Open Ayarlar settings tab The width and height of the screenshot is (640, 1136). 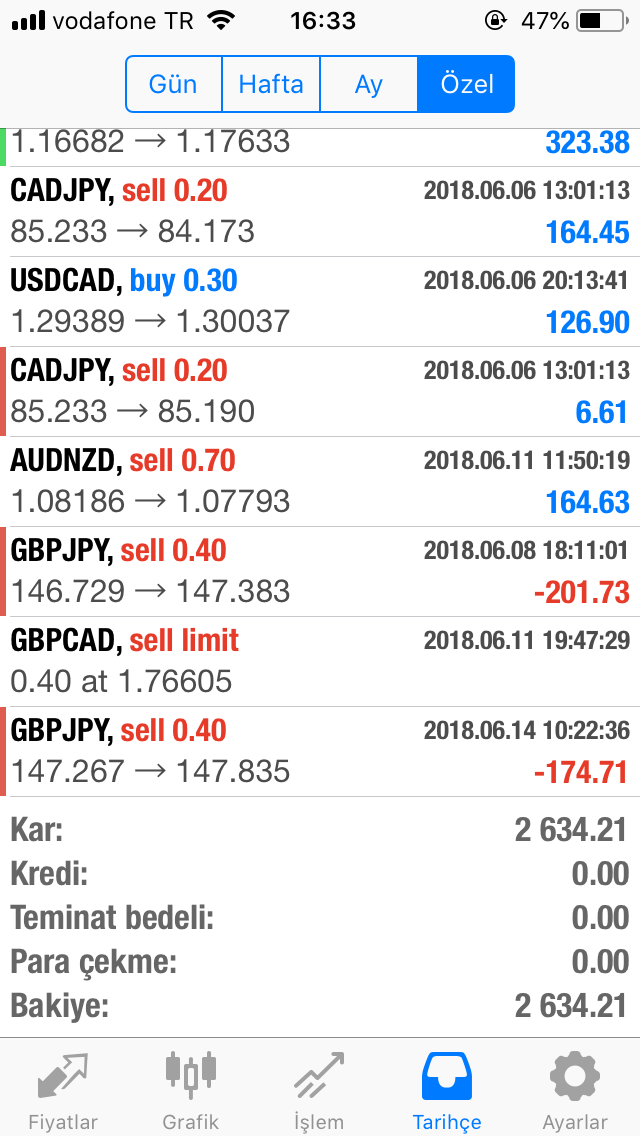pos(575,1088)
